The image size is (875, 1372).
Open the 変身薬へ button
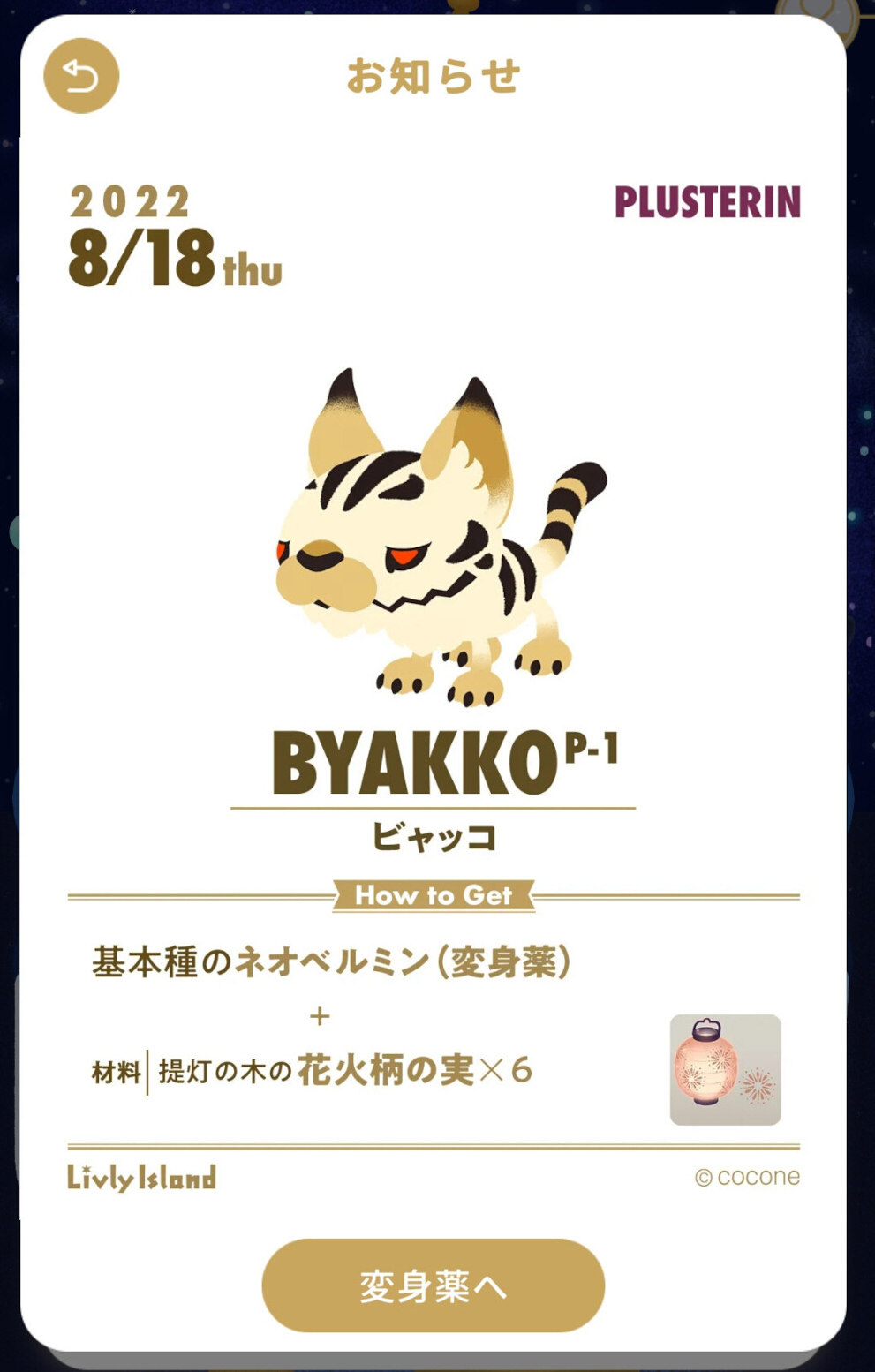click(x=433, y=1285)
